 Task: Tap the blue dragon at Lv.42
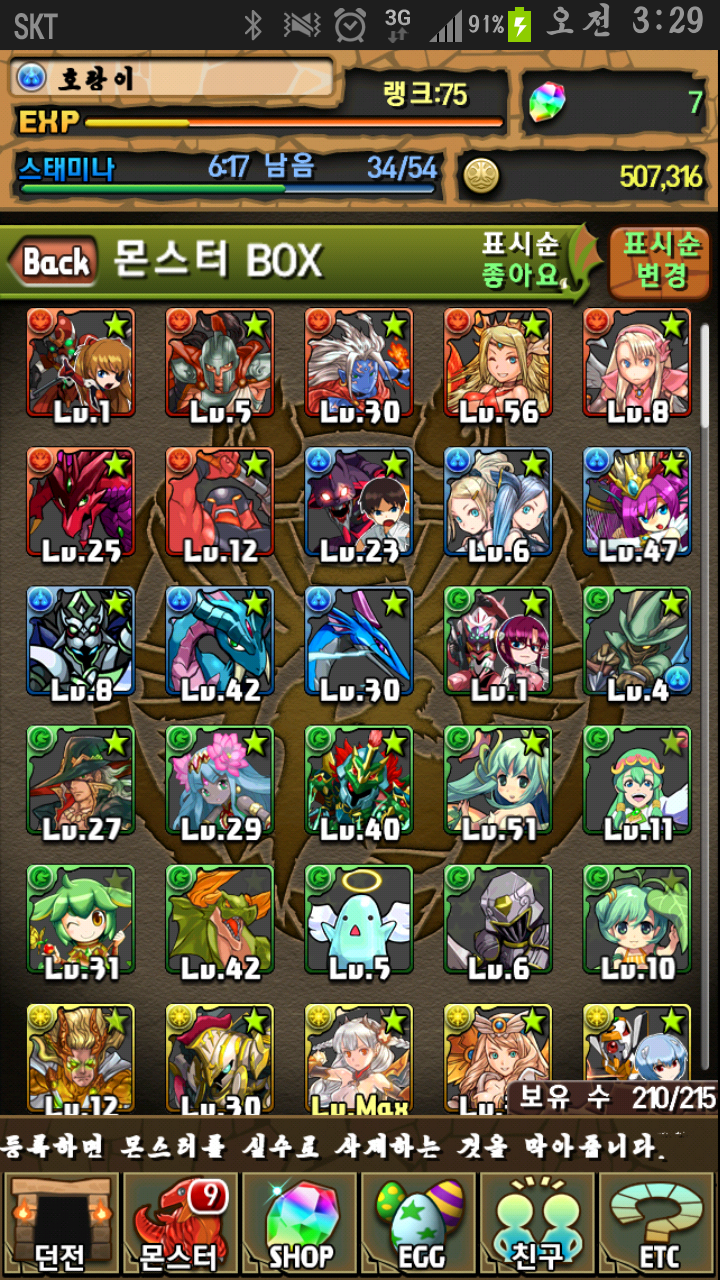point(220,641)
